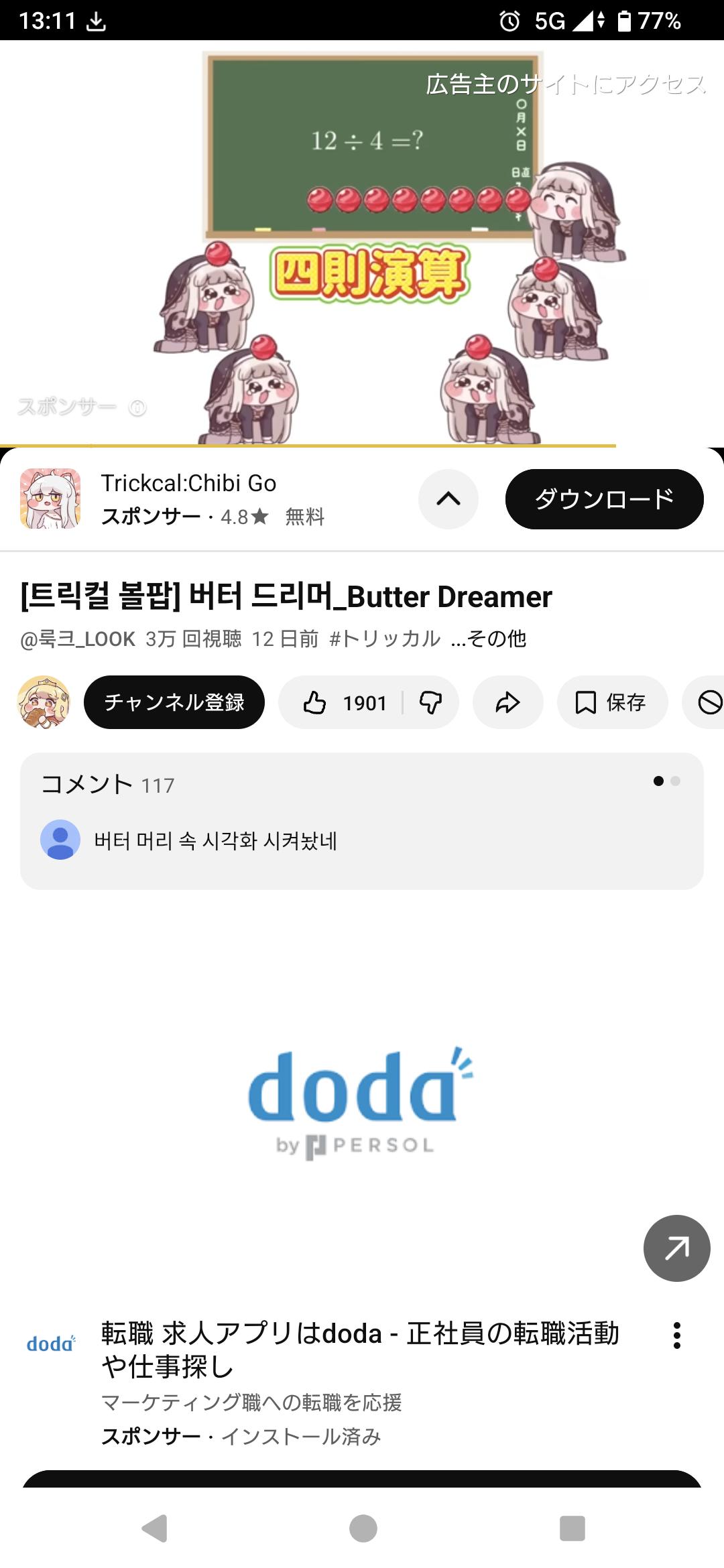
Task: Open the doda ad's three-dot menu
Action: pos(676,1335)
